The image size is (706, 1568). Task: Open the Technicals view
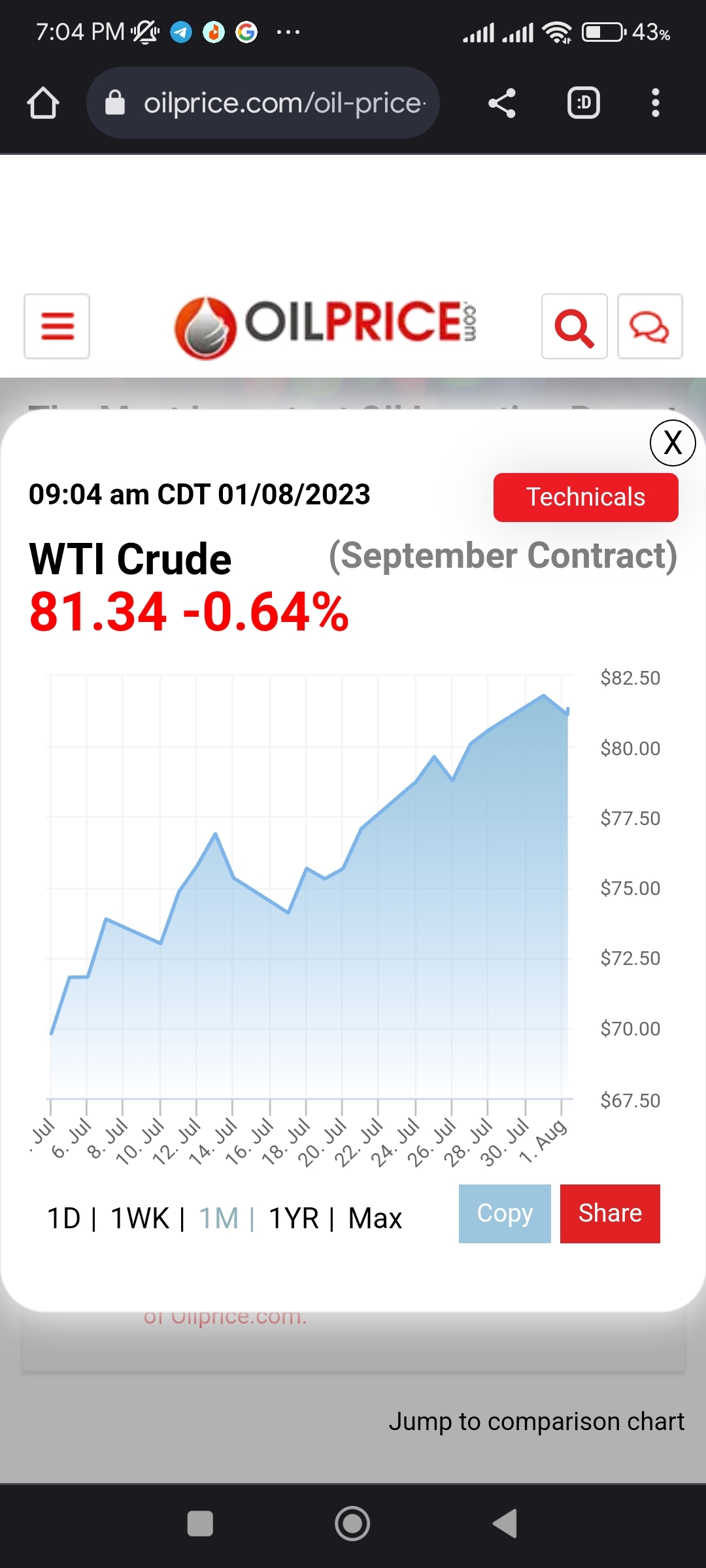[586, 497]
